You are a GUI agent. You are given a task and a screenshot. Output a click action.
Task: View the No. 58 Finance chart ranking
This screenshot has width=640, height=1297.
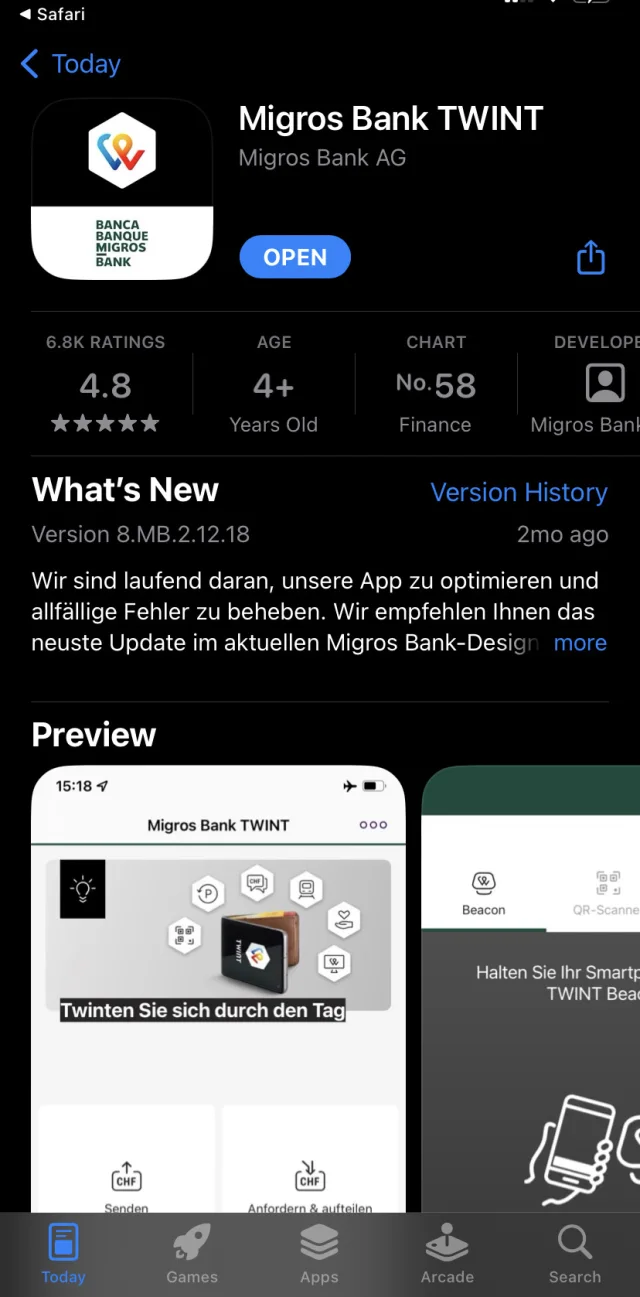pos(436,385)
